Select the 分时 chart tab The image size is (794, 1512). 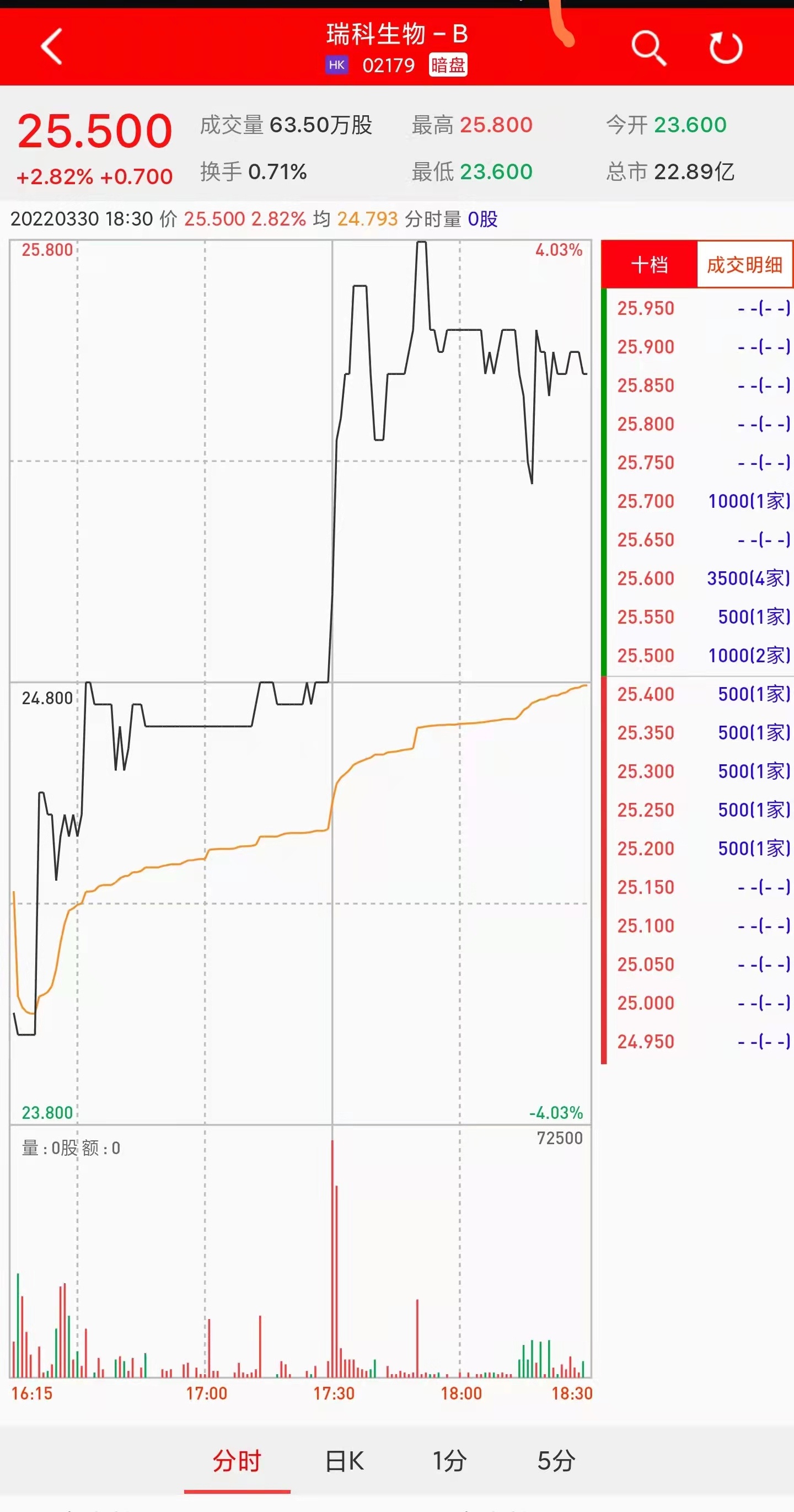point(237,1461)
